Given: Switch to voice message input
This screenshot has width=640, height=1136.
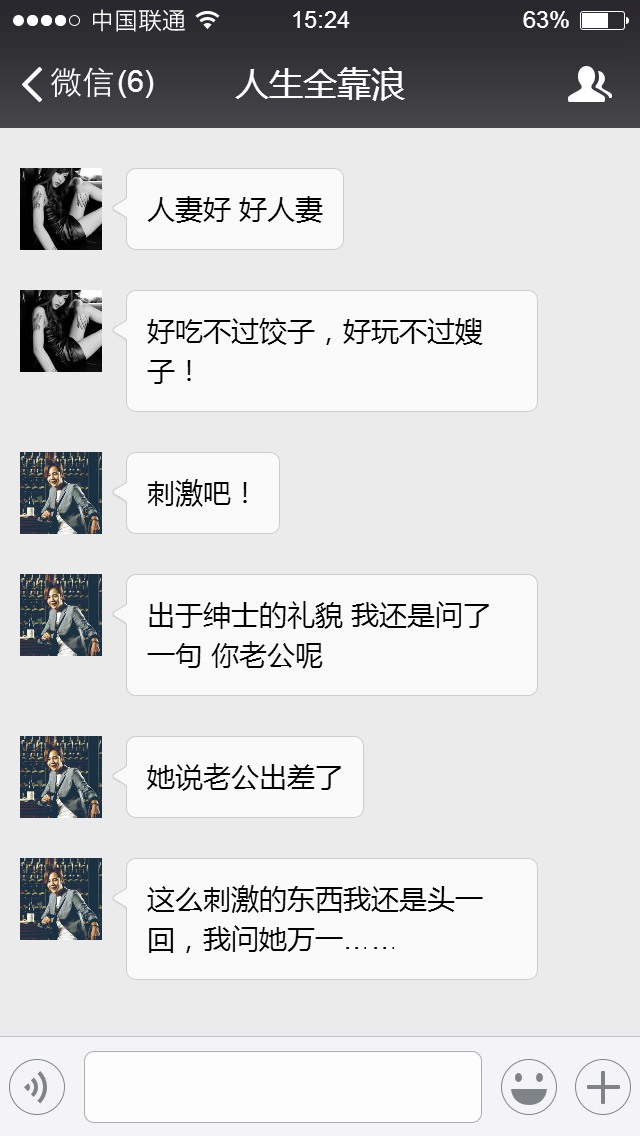Looking at the screenshot, I should pos(37,1086).
